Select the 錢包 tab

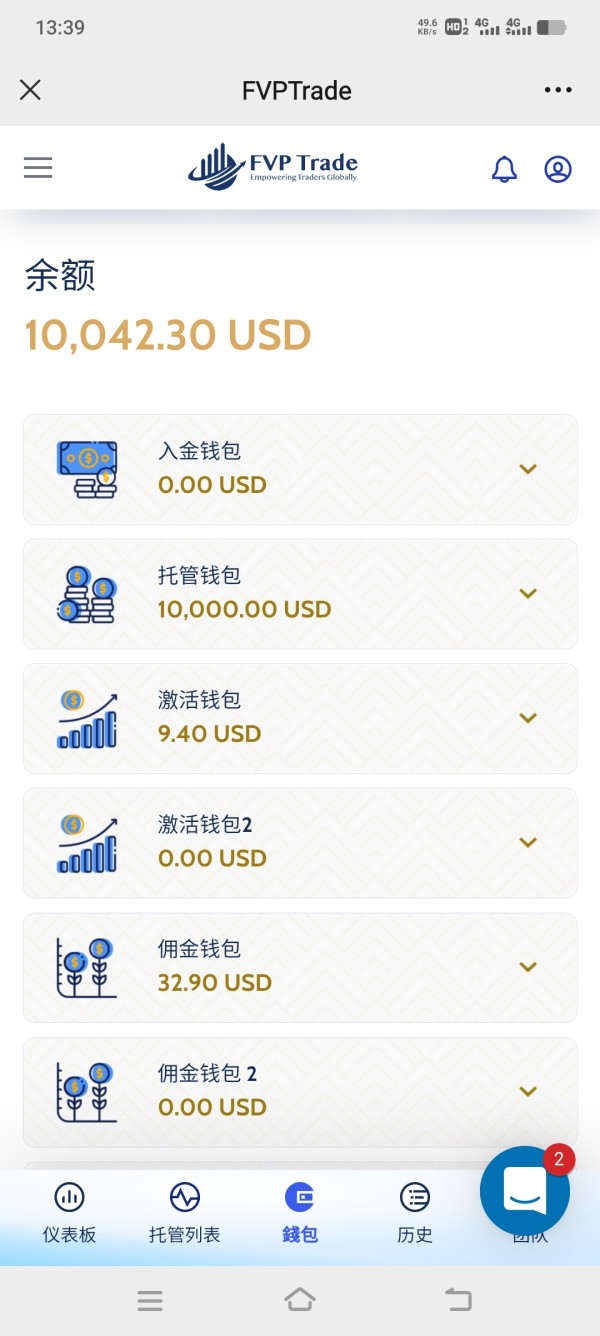pos(300,1212)
